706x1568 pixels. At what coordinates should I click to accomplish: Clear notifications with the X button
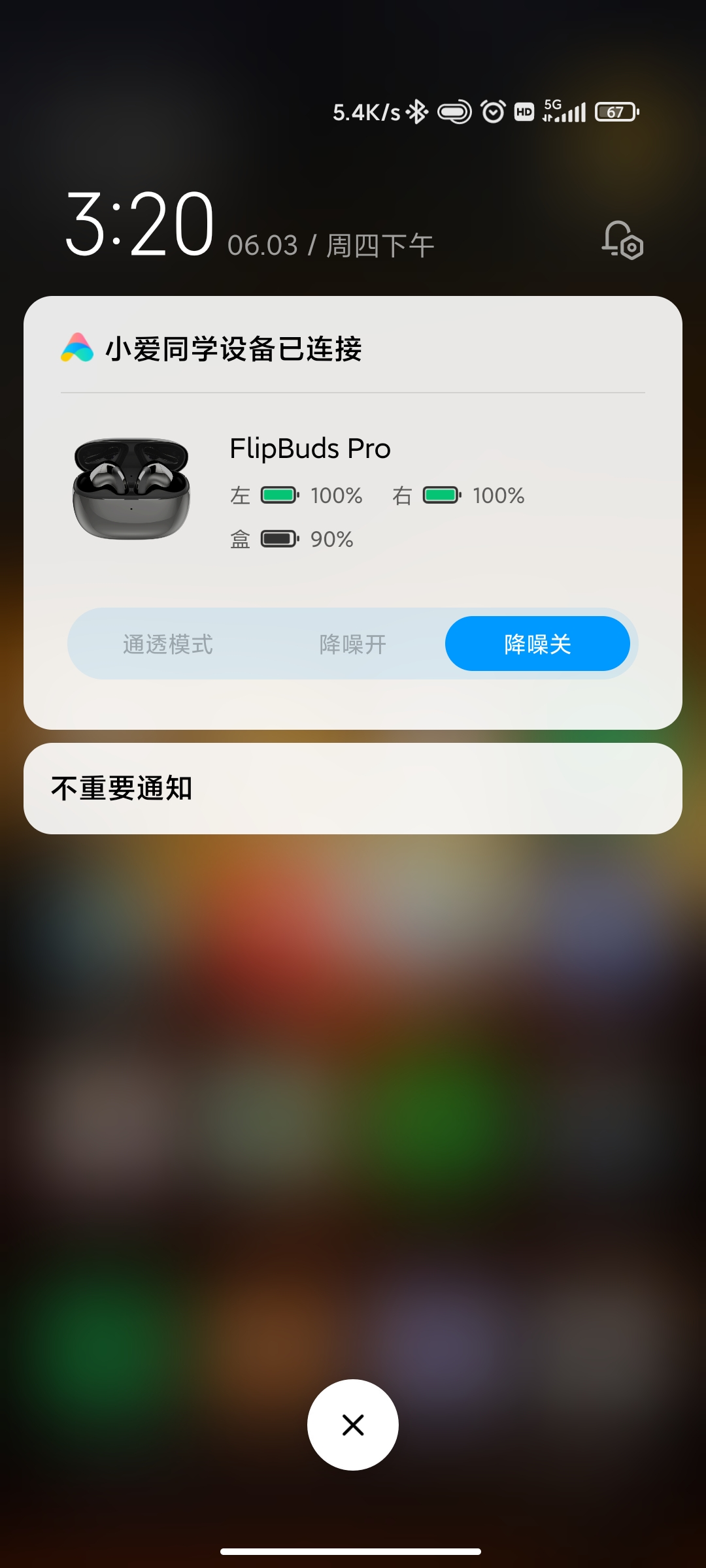click(x=353, y=1425)
